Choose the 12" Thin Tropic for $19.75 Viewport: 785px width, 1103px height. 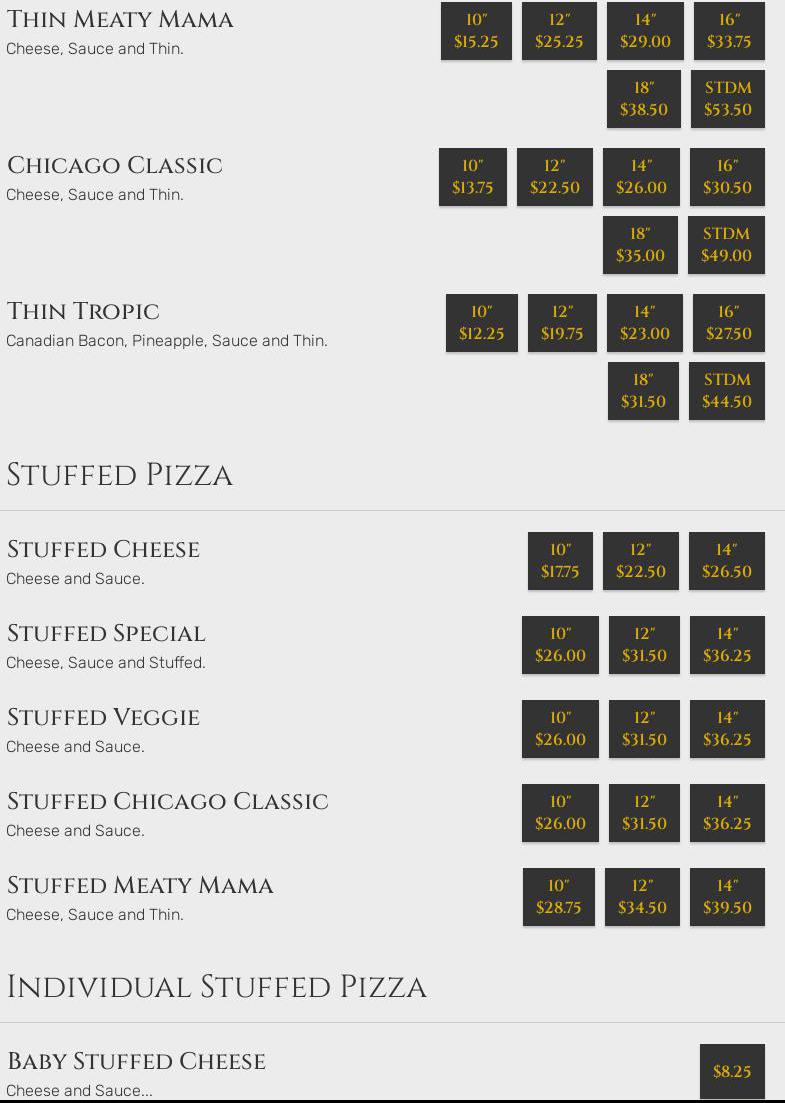[x=562, y=323]
